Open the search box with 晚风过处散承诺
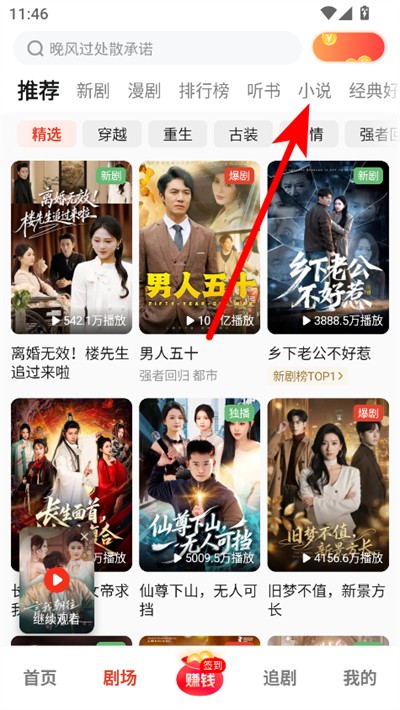The width and height of the screenshot is (400, 710). [x=157, y=48]
